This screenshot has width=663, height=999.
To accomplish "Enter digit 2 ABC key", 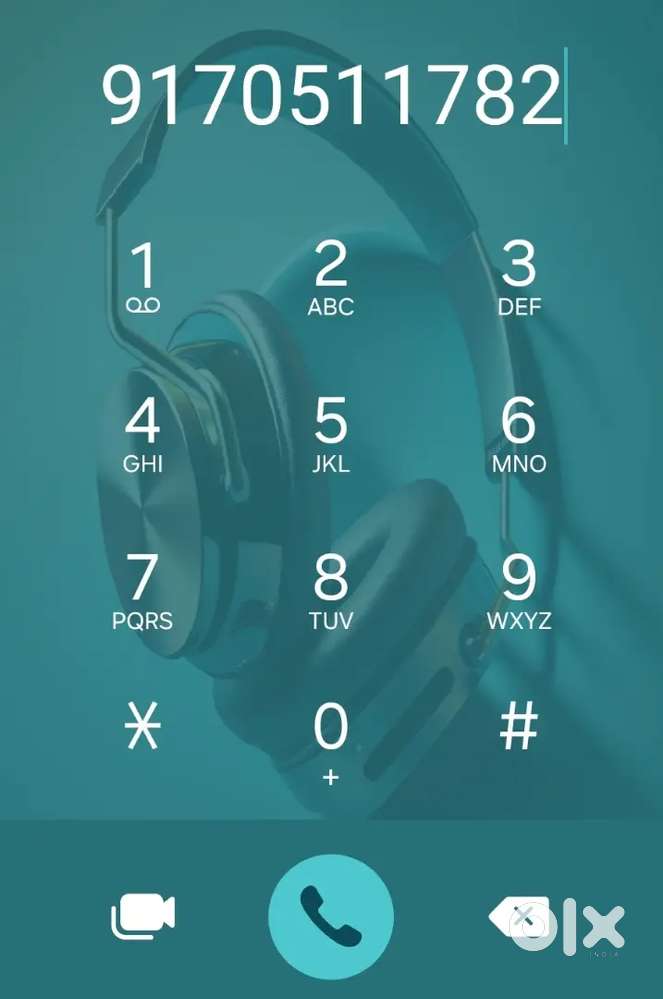I will click(331, 277).
